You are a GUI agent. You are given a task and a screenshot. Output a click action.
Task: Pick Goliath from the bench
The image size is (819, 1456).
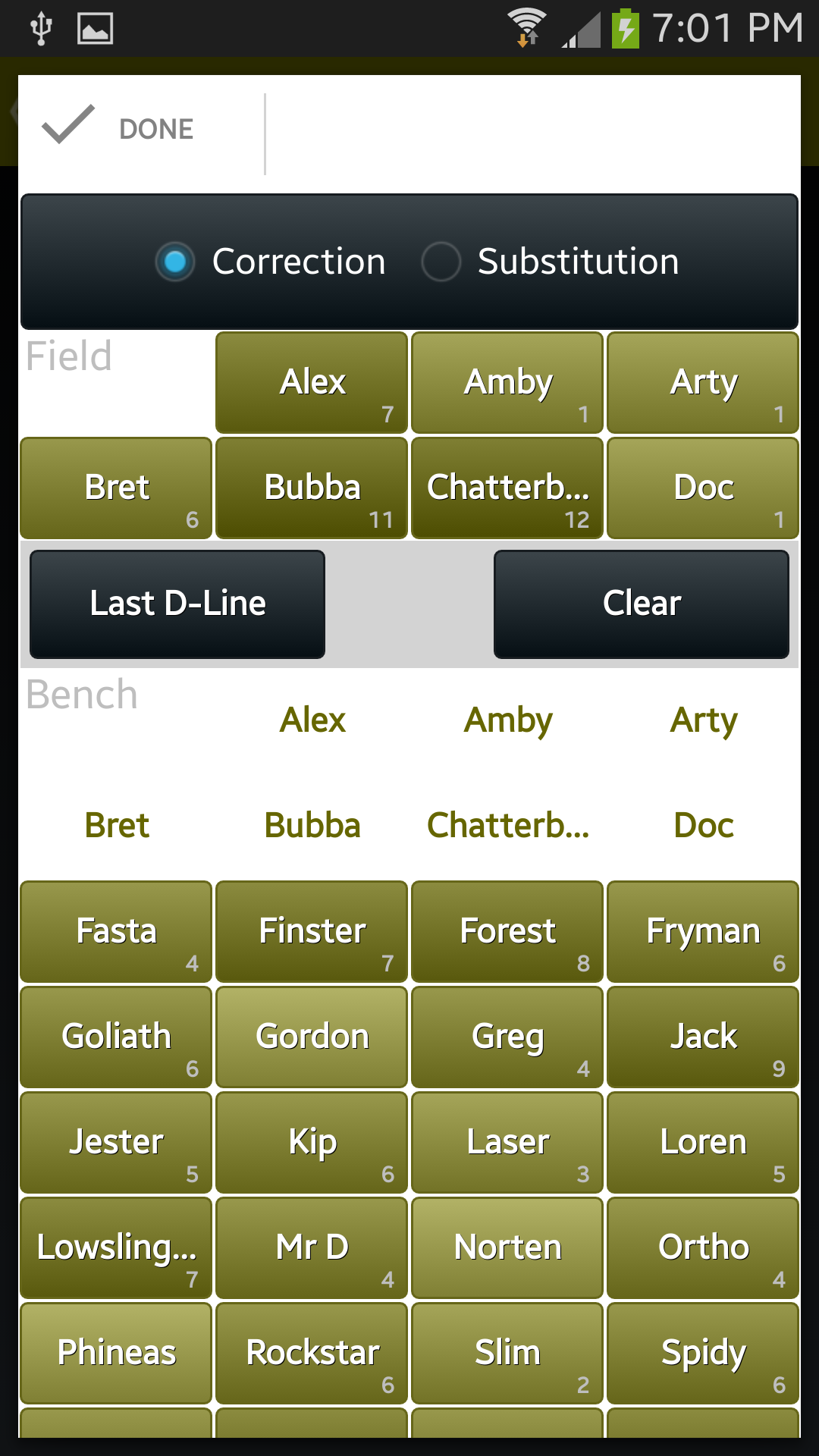click(x=116, y=1037)
